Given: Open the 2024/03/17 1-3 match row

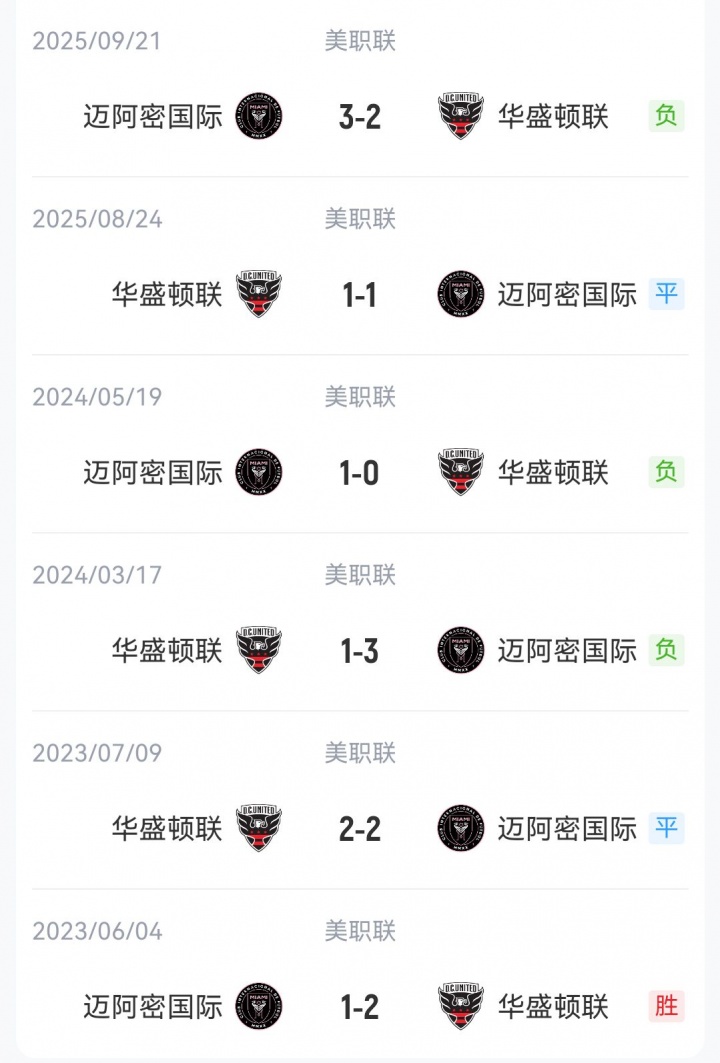Looking at the screenshot, I should (x=360, y=651).
